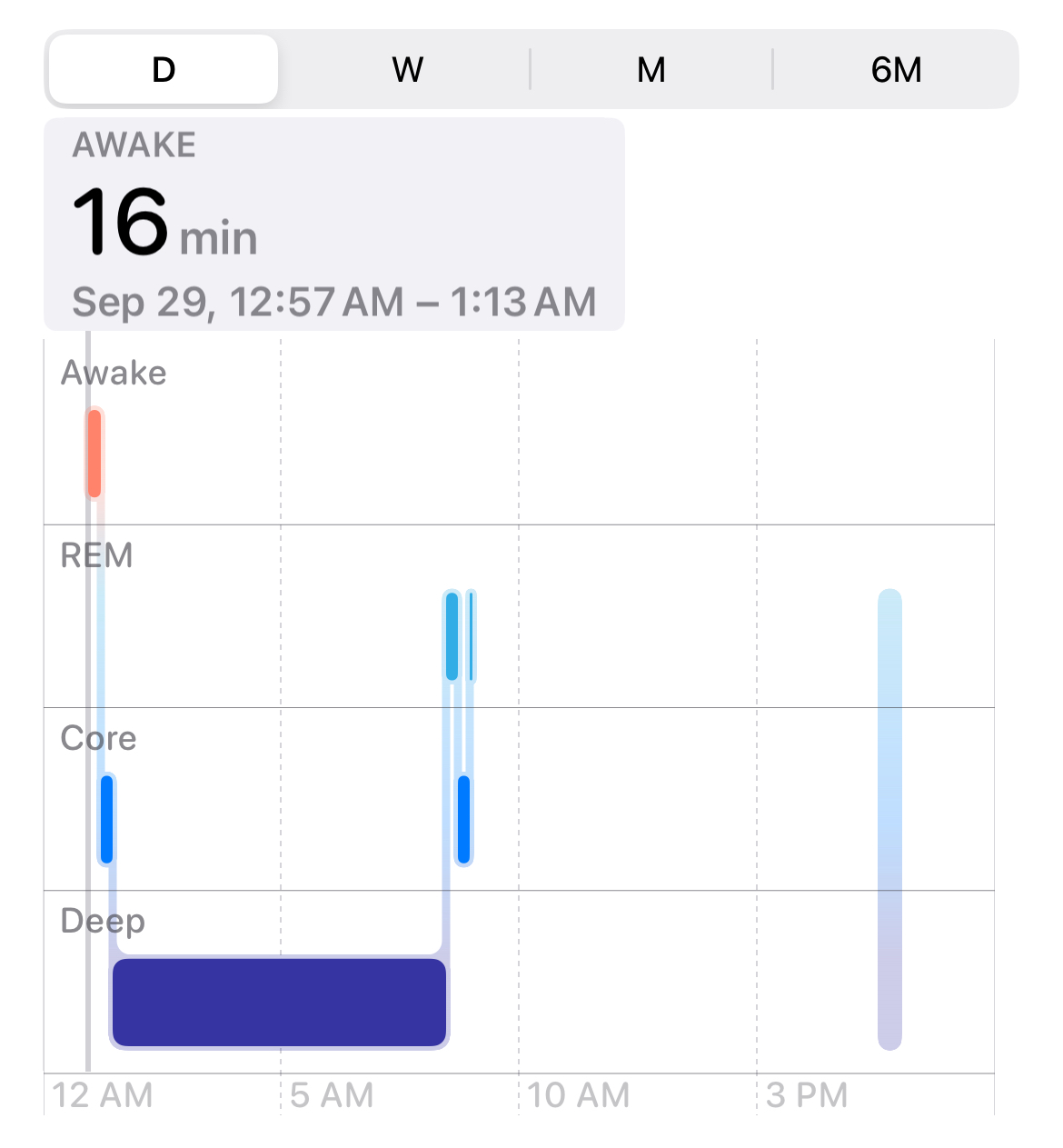The image size is (1063, 1148).
Task: Switch to the W week view
Action: pos(407,70)
